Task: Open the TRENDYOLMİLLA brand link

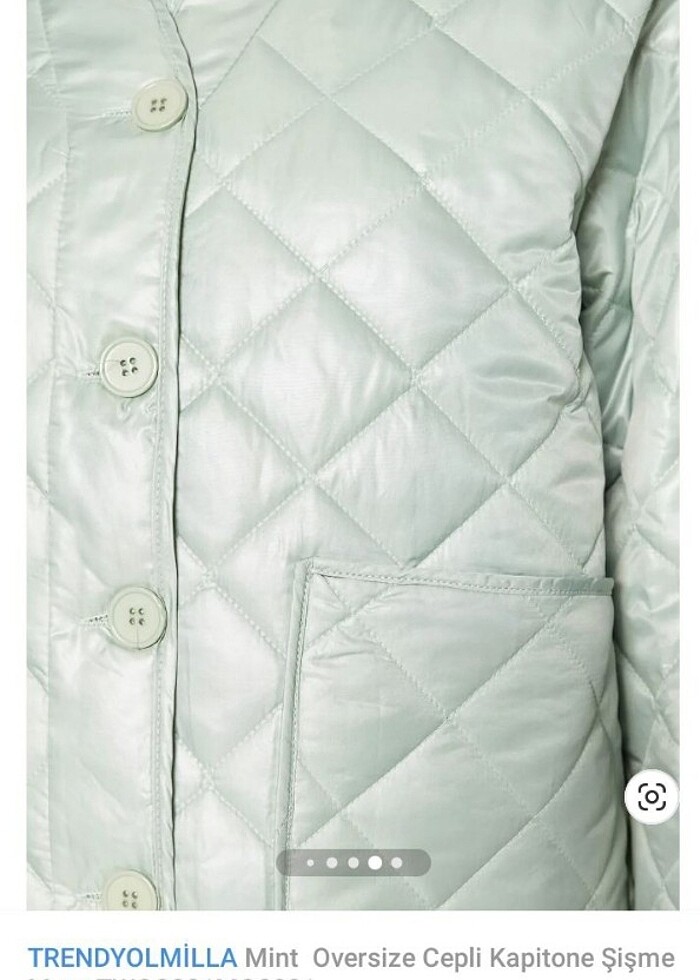Action: pos(133,957)
